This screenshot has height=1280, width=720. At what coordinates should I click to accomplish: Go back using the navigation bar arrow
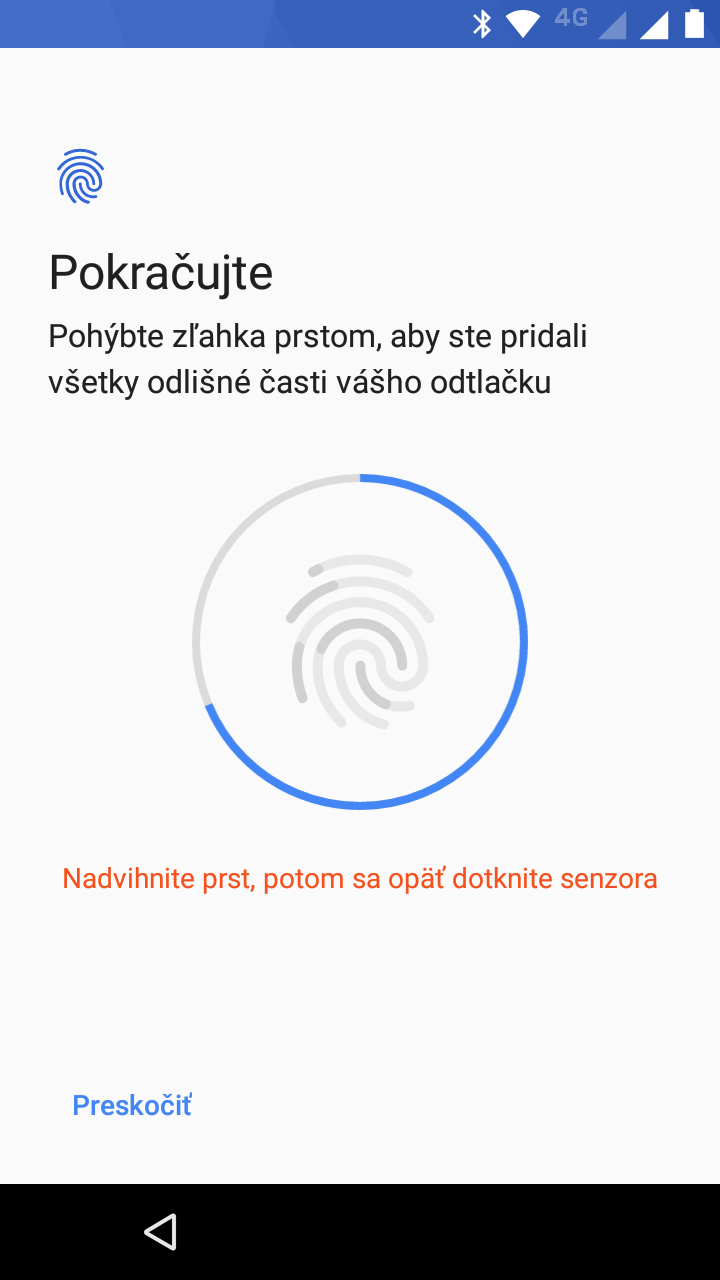[x=160, y=1231]
